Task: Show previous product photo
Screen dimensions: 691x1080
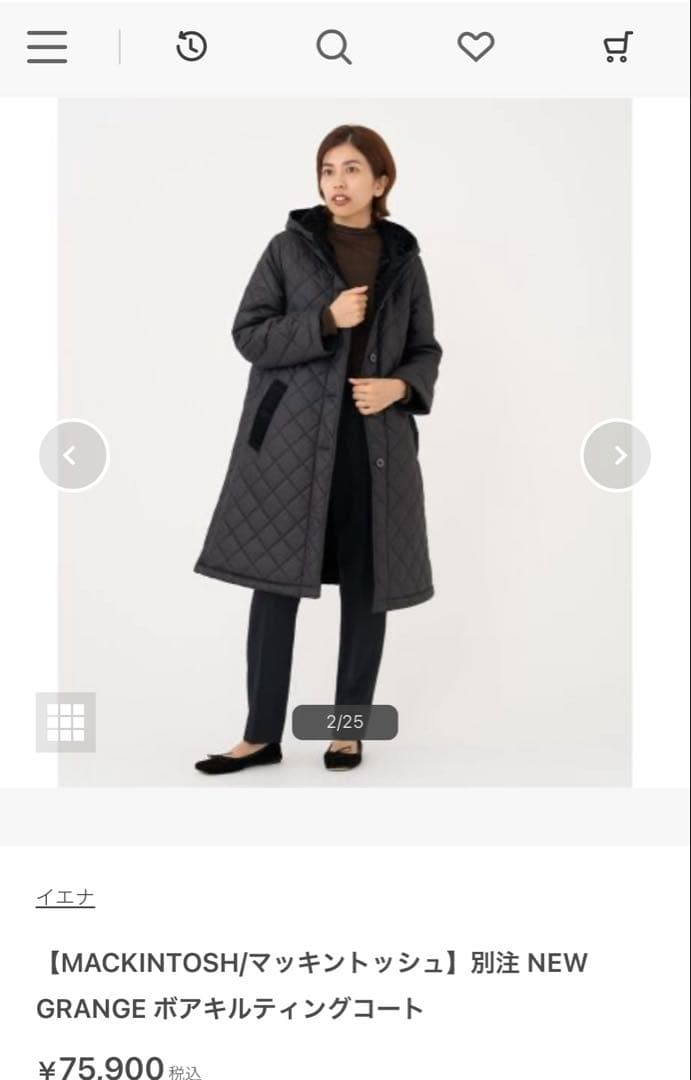Action: (73, 455)
